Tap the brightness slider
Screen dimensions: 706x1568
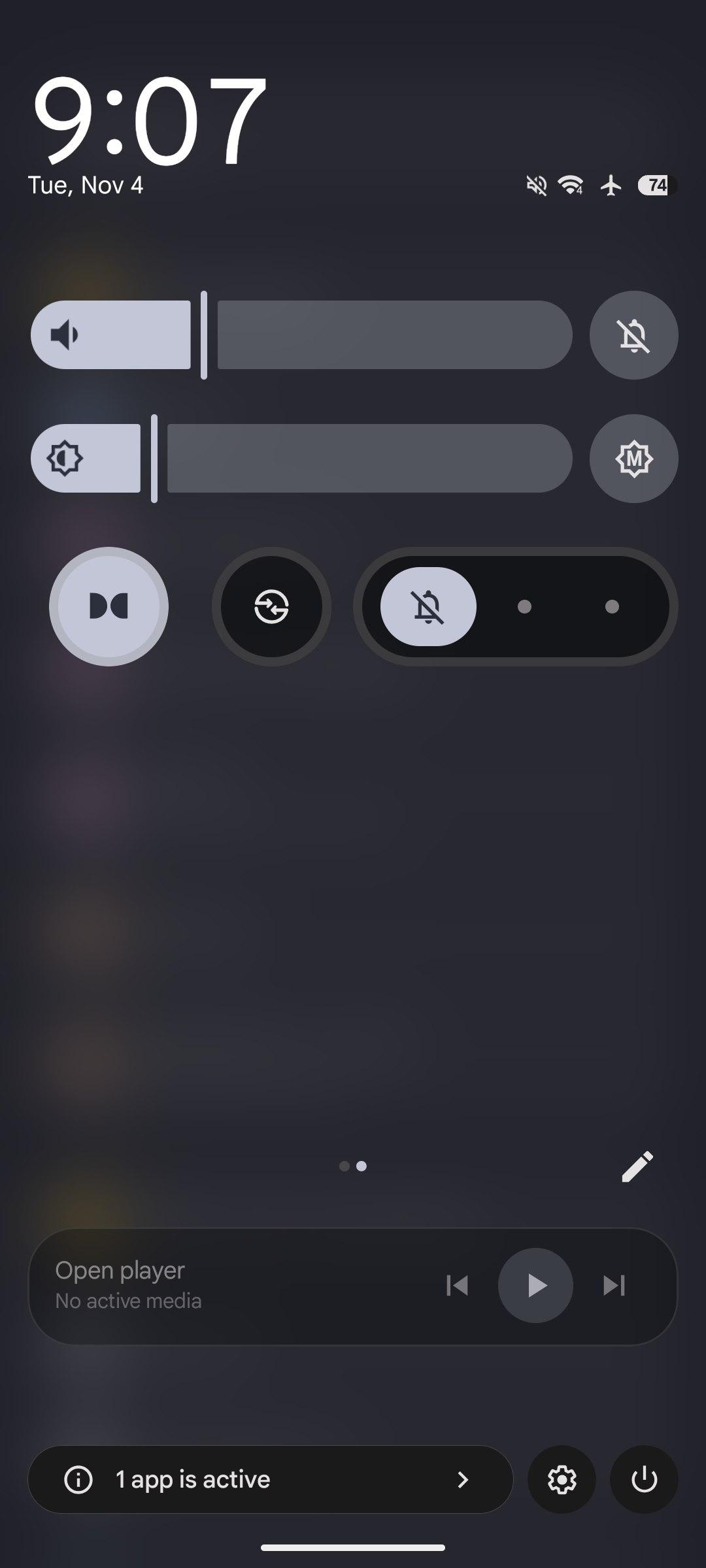301,459
